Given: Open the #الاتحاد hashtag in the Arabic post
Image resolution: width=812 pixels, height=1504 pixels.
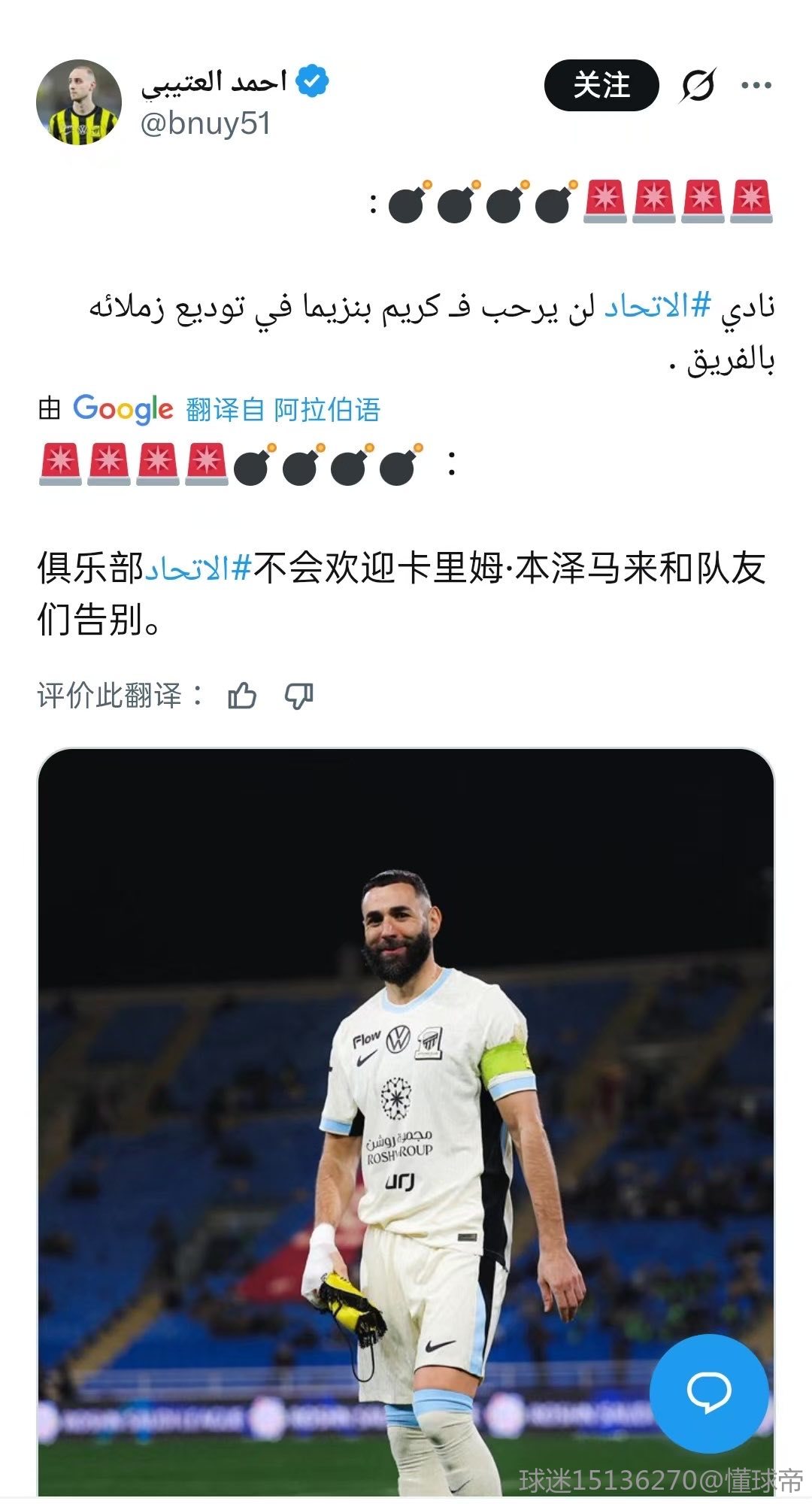Looking at the screenshot, I should (658, 307).
